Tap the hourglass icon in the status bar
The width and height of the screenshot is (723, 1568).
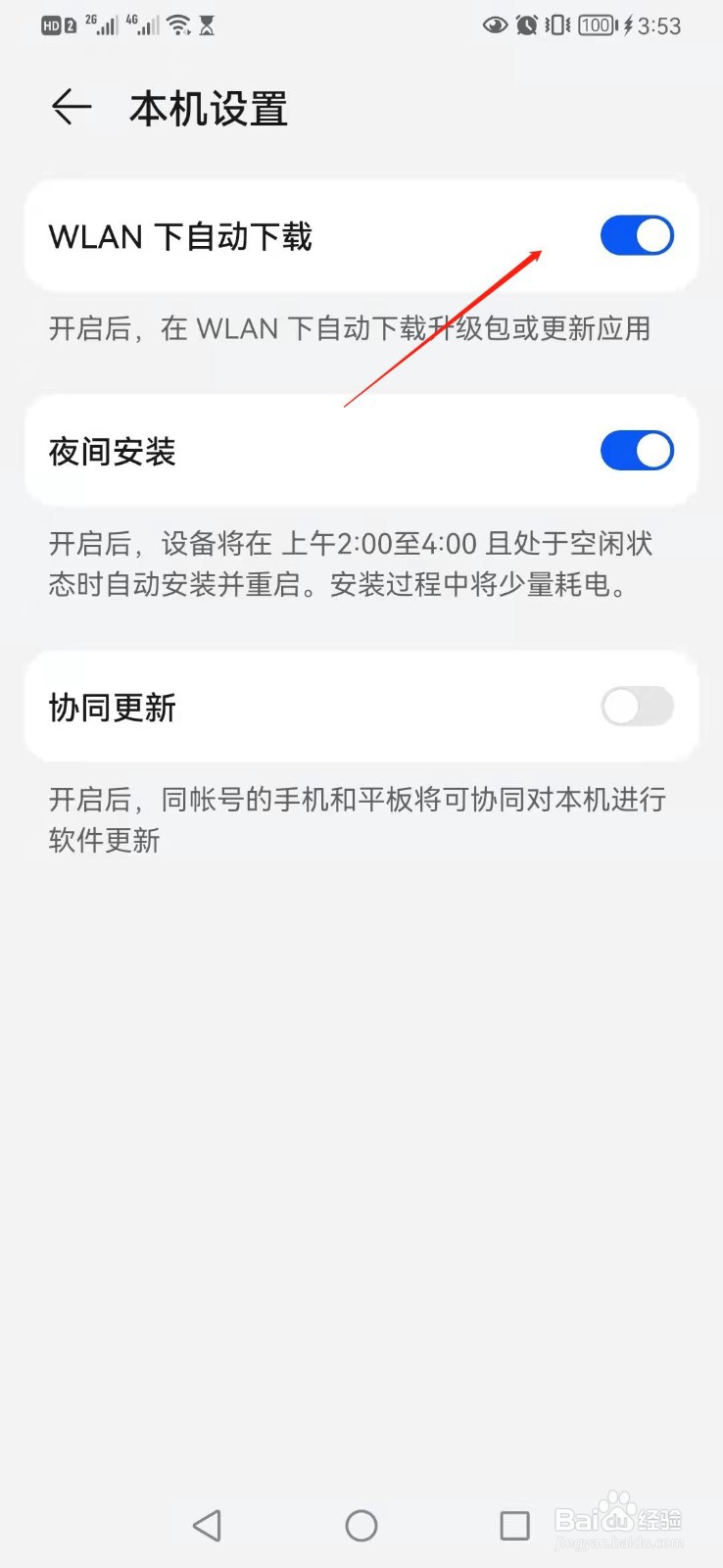tap(208, 25)
